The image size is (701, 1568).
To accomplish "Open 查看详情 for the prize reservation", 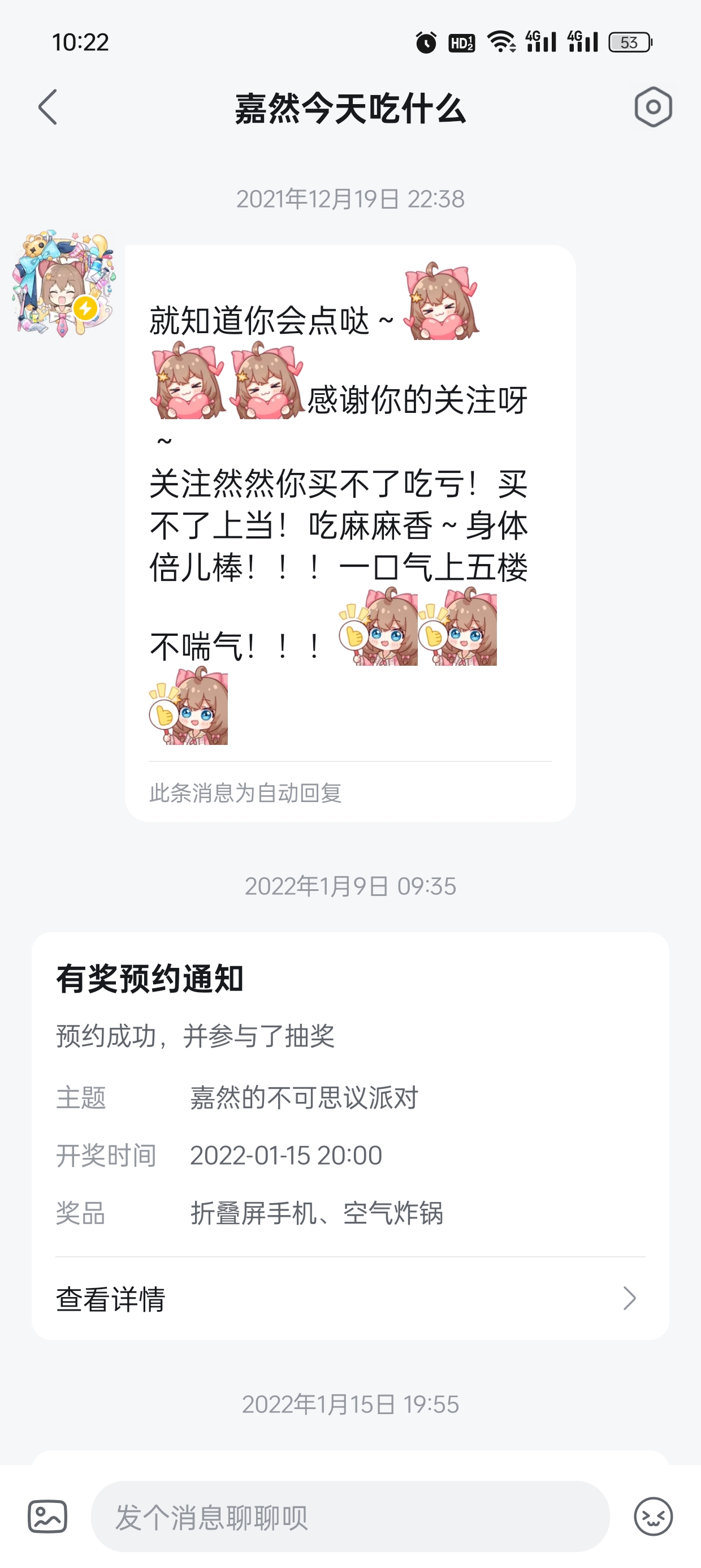I will (x=350, y=1299).
